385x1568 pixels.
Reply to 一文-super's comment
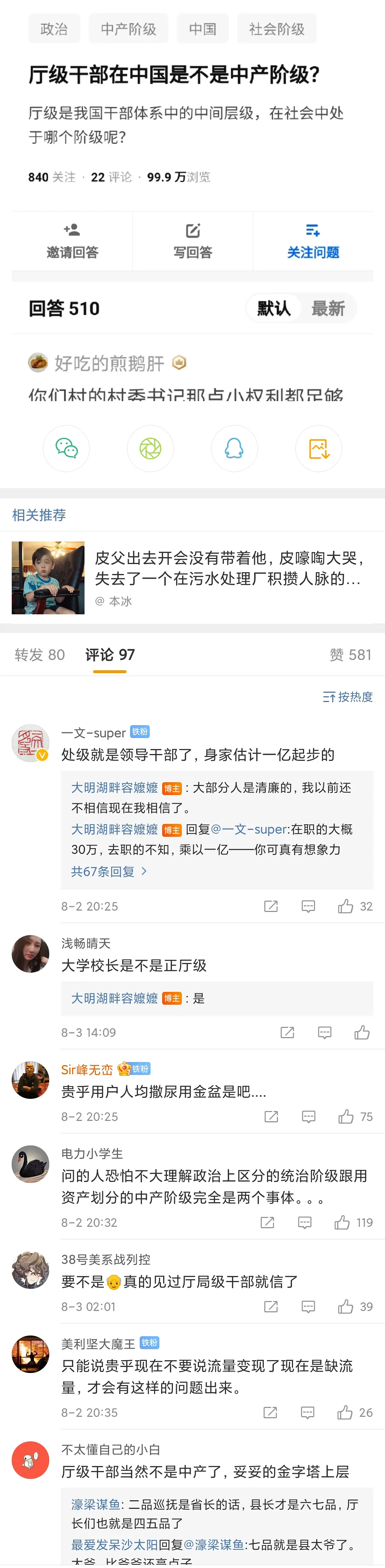pyautogui.click(x=308, y=906)
